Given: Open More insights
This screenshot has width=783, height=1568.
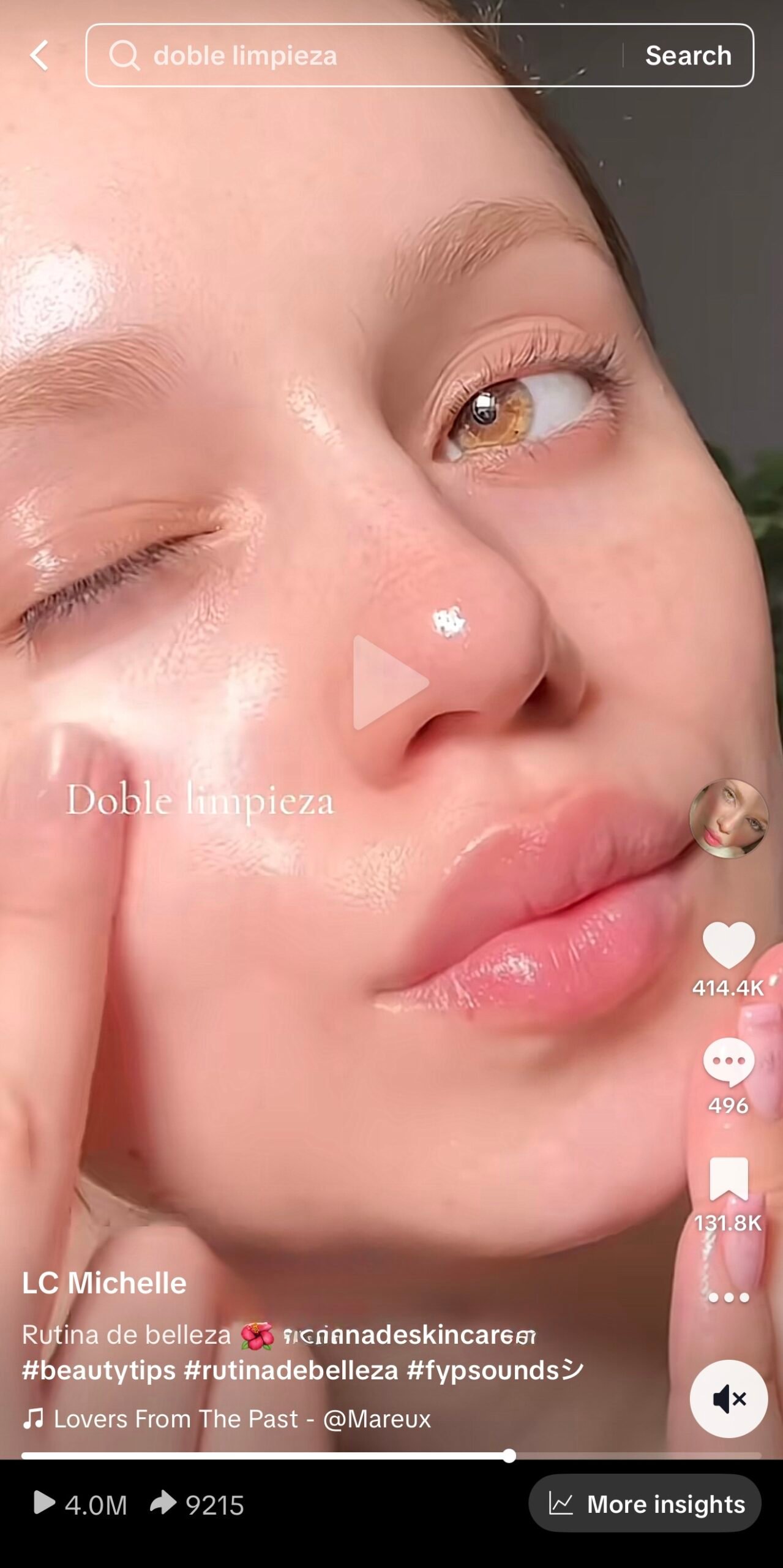Looking at the screenshot, I should click(x=645, y=1504).
